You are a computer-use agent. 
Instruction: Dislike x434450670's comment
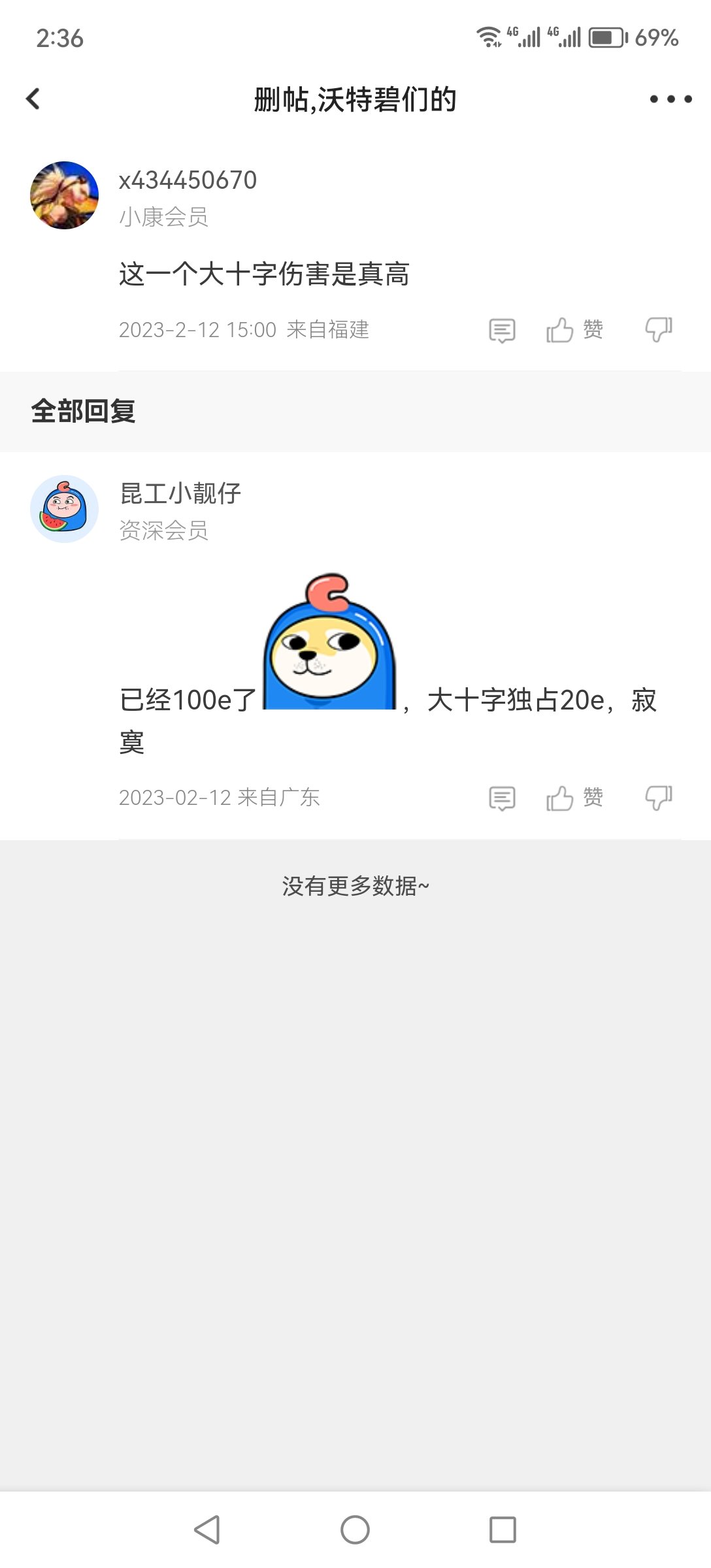pos(658,330)
